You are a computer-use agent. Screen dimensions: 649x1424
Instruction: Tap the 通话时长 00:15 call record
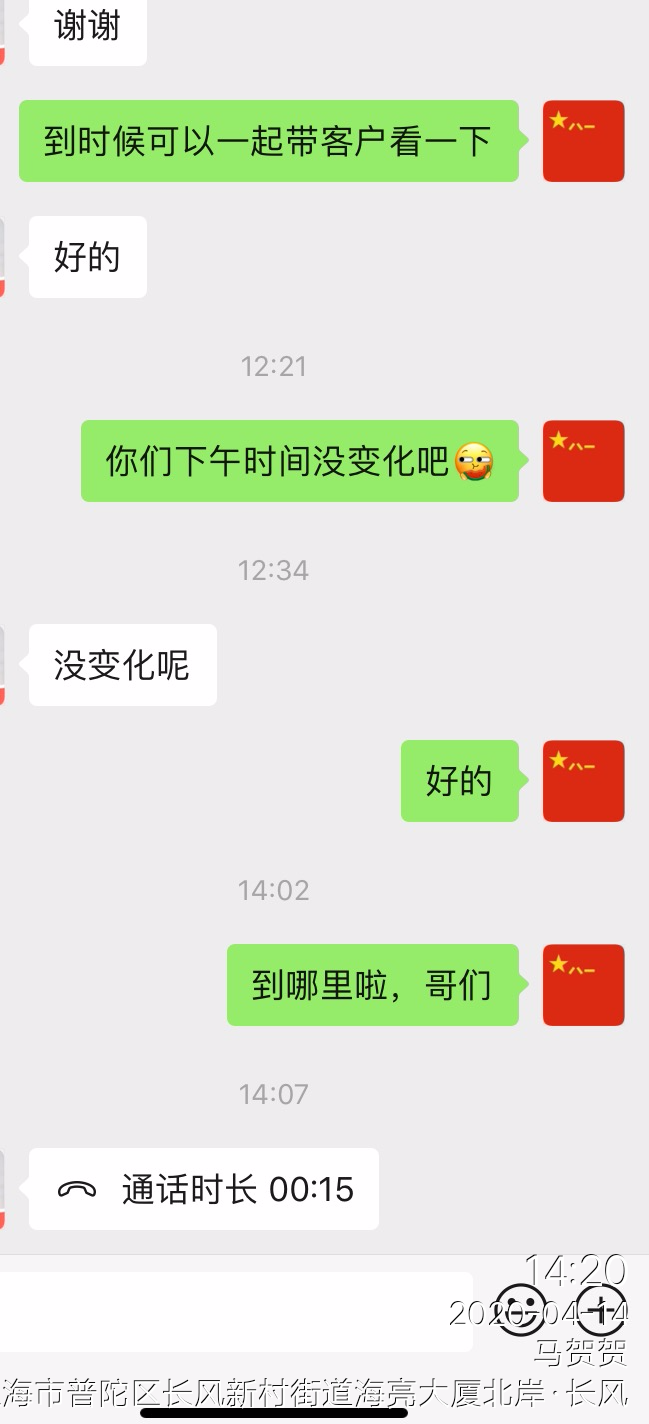point(204,1189)
